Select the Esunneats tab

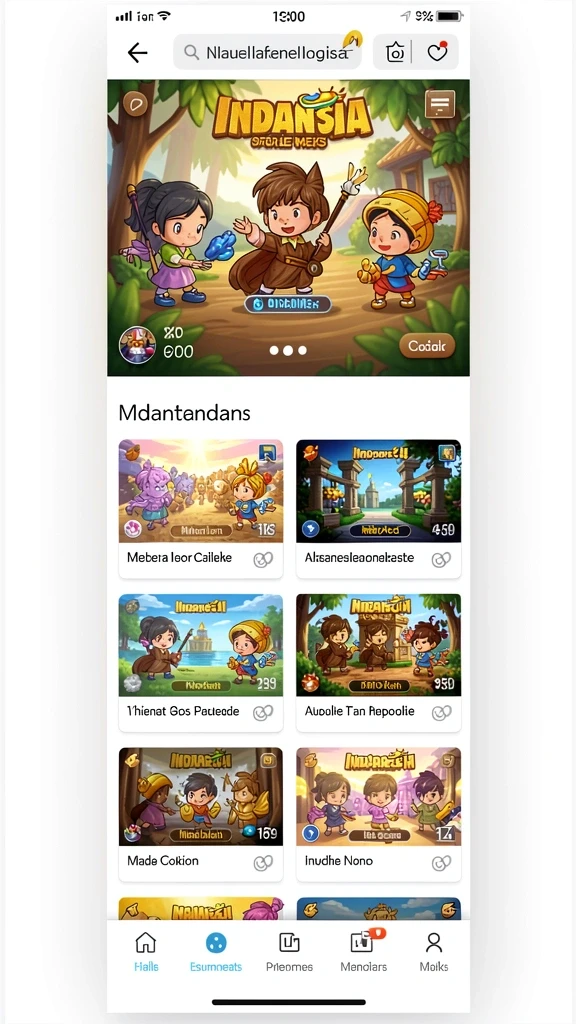(216, 952)
